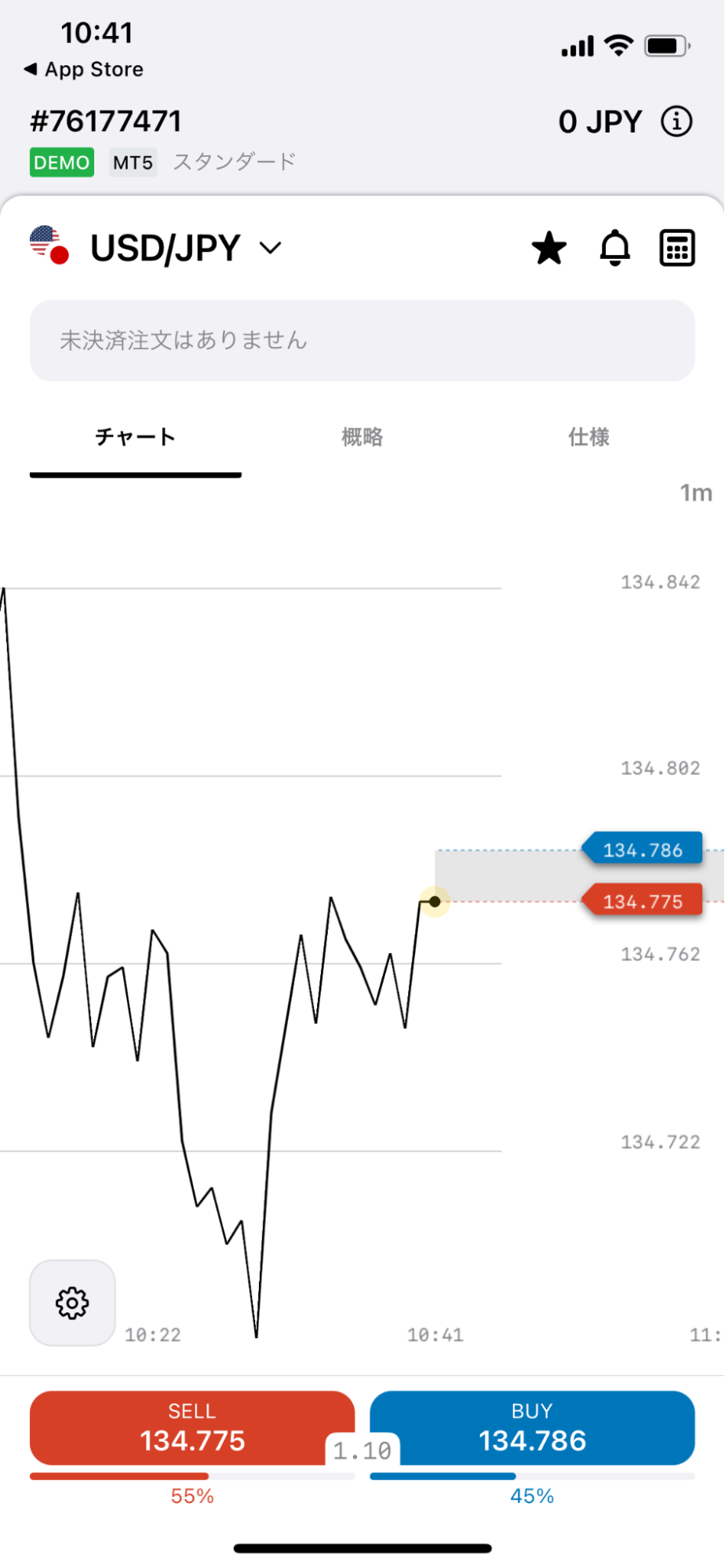The image size is (725, 1568).
Task: Open chart settings gear
Action: [72, 1303]
